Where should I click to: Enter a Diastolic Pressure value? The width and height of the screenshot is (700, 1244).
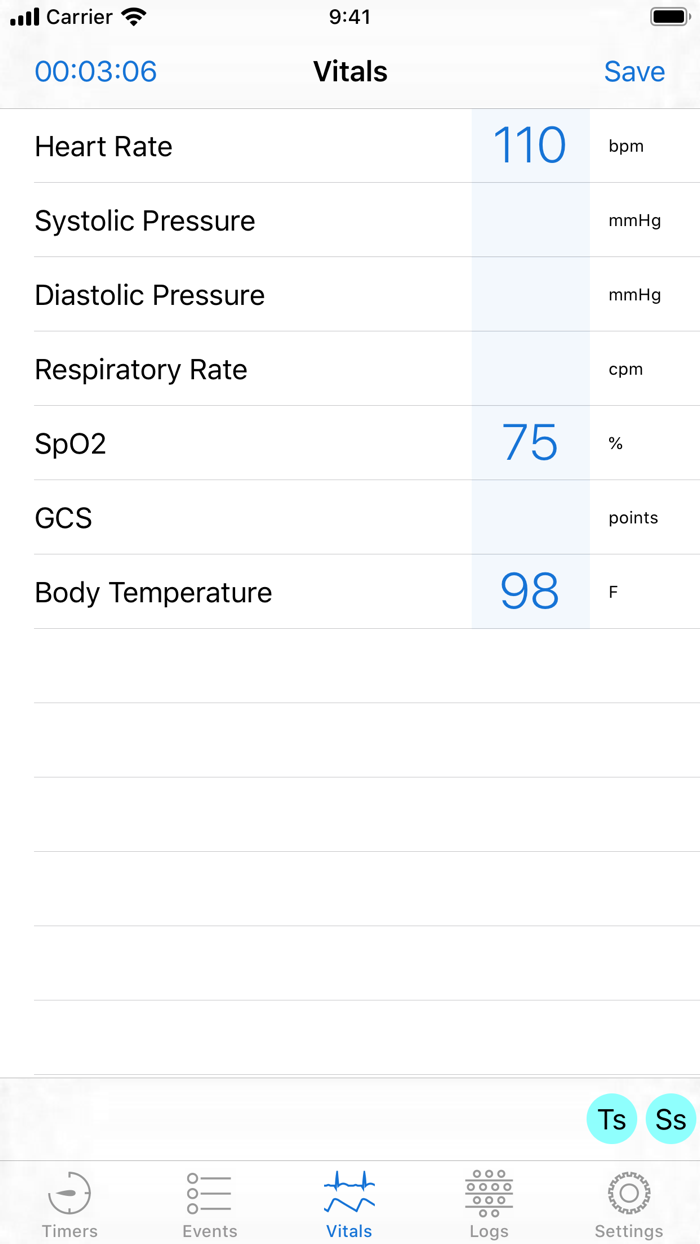coord(530,295)
